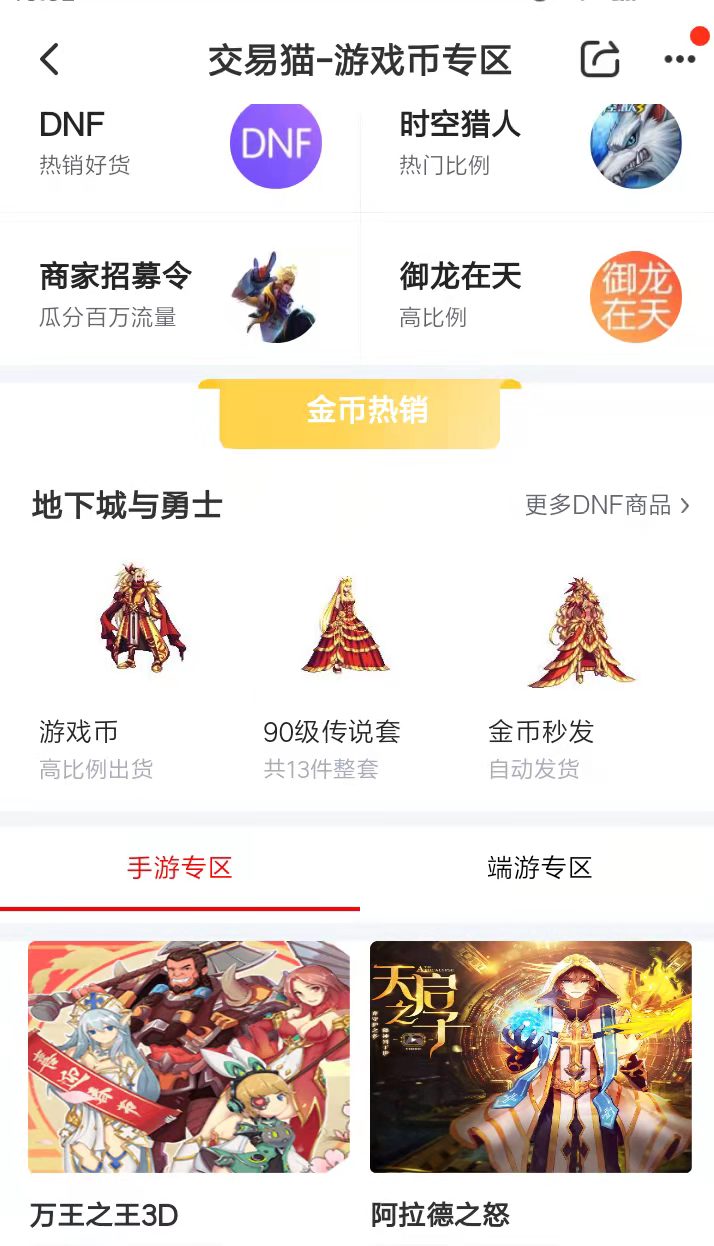Go back using the top-left arrow

click(x=50, y=60)
